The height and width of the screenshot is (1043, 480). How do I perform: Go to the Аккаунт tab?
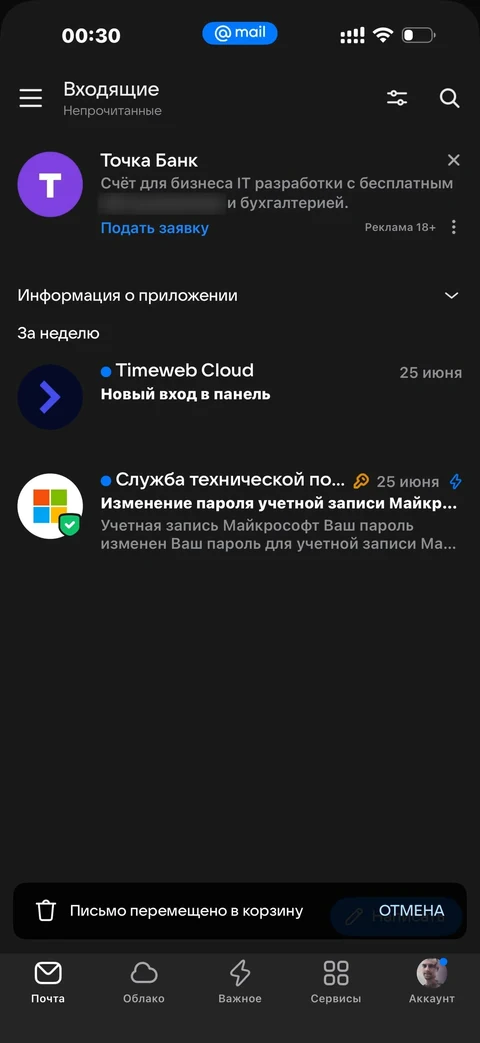click(432, 982)
